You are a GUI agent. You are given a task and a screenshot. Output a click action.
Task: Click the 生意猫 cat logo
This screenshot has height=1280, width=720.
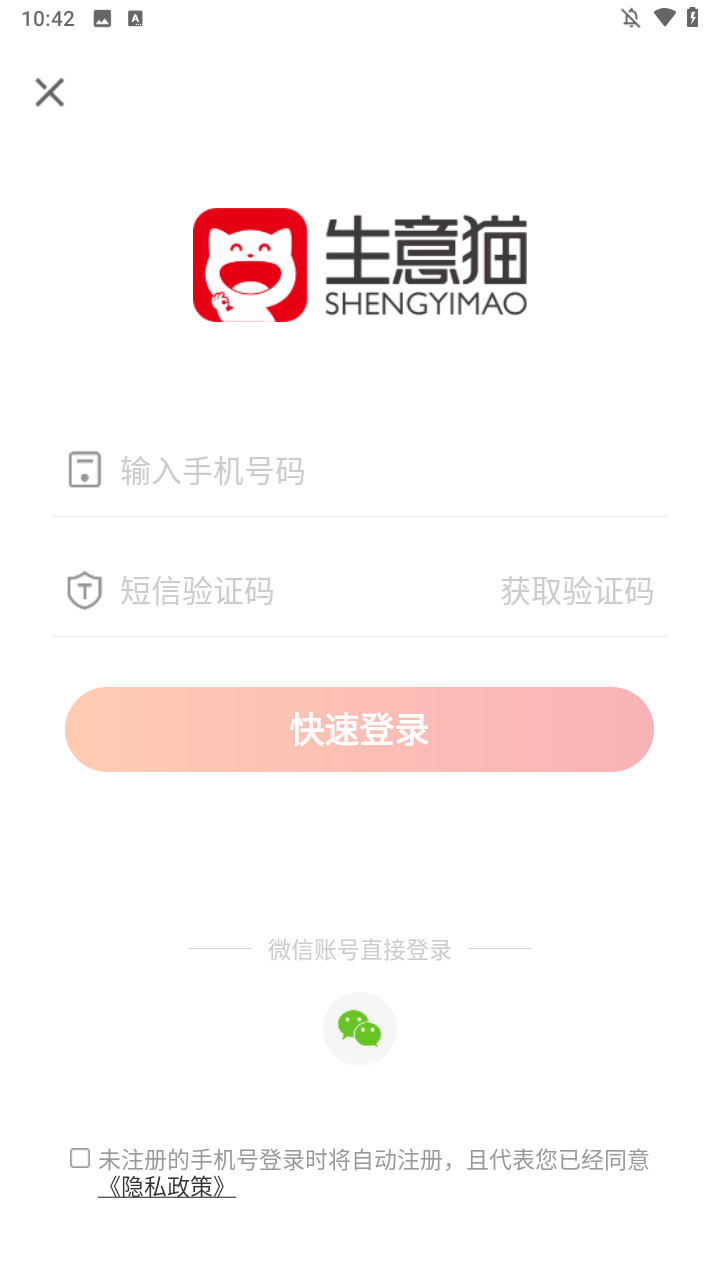(251, 264)
